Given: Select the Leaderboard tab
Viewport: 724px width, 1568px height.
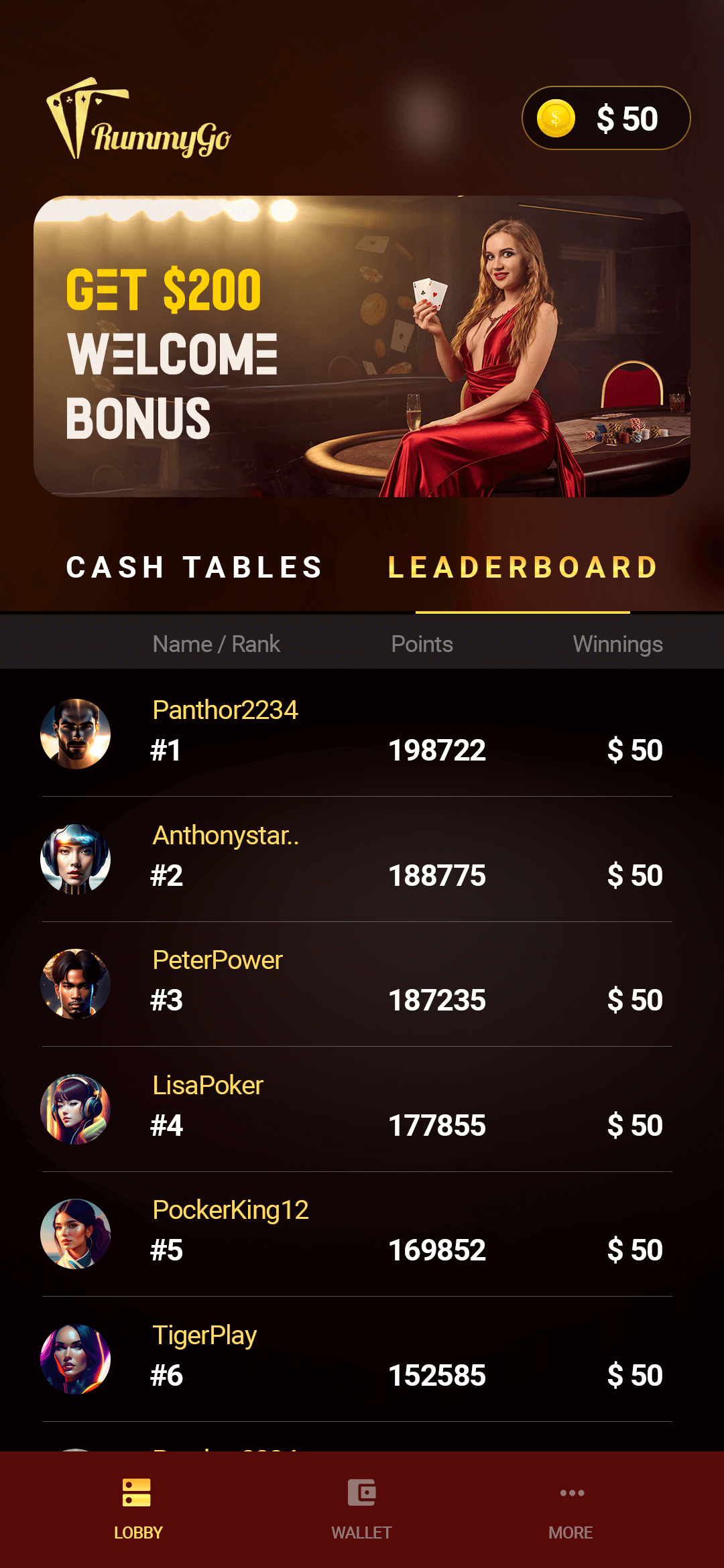Looking at the screenshot, I should (x=523, y=568).
